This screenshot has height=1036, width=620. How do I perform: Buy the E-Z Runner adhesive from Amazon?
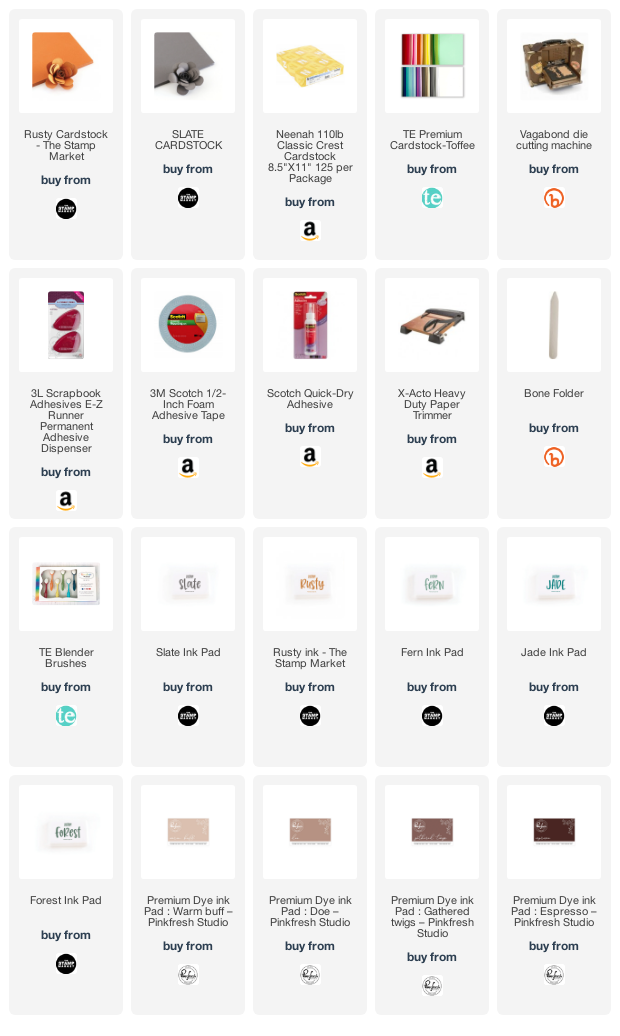coord(66,501)
